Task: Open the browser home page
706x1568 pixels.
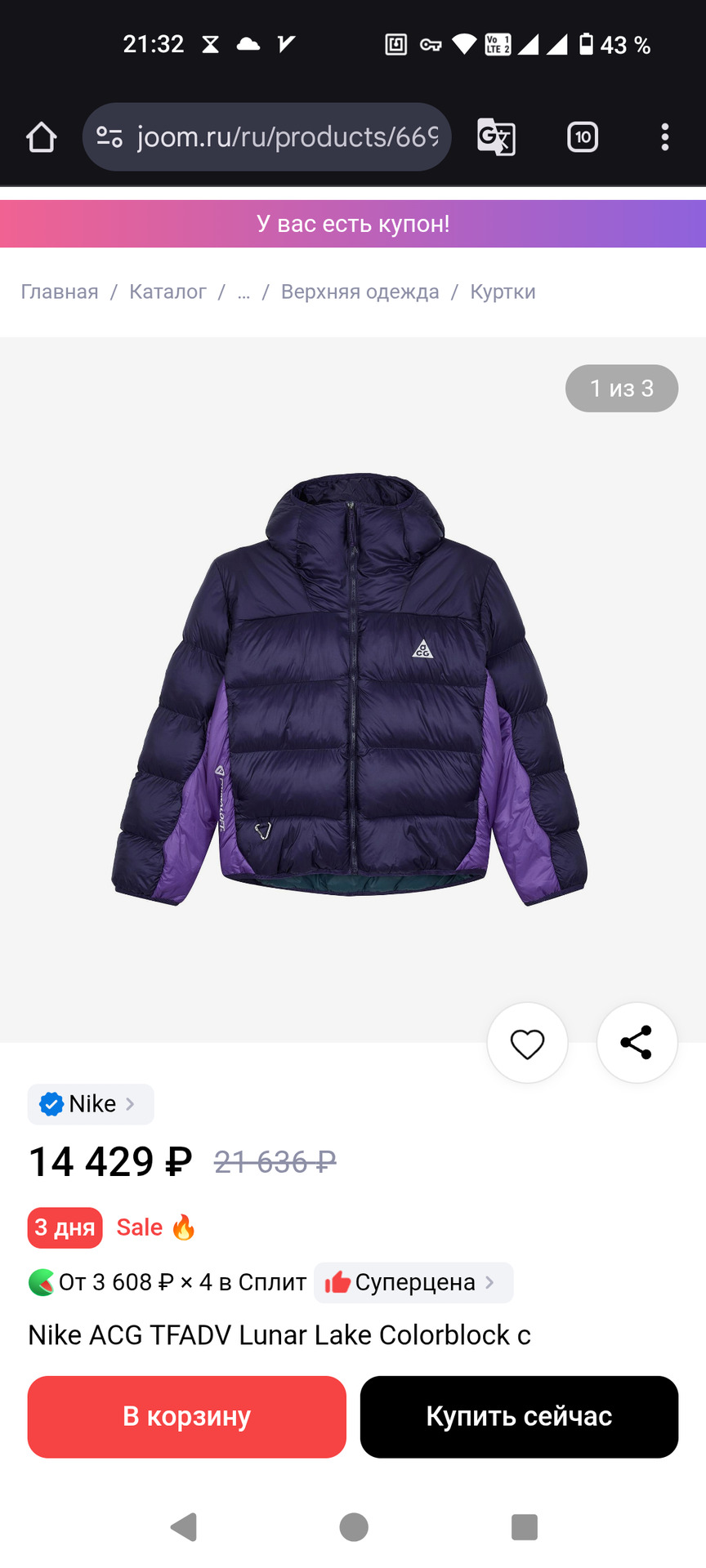Action: 42,137
